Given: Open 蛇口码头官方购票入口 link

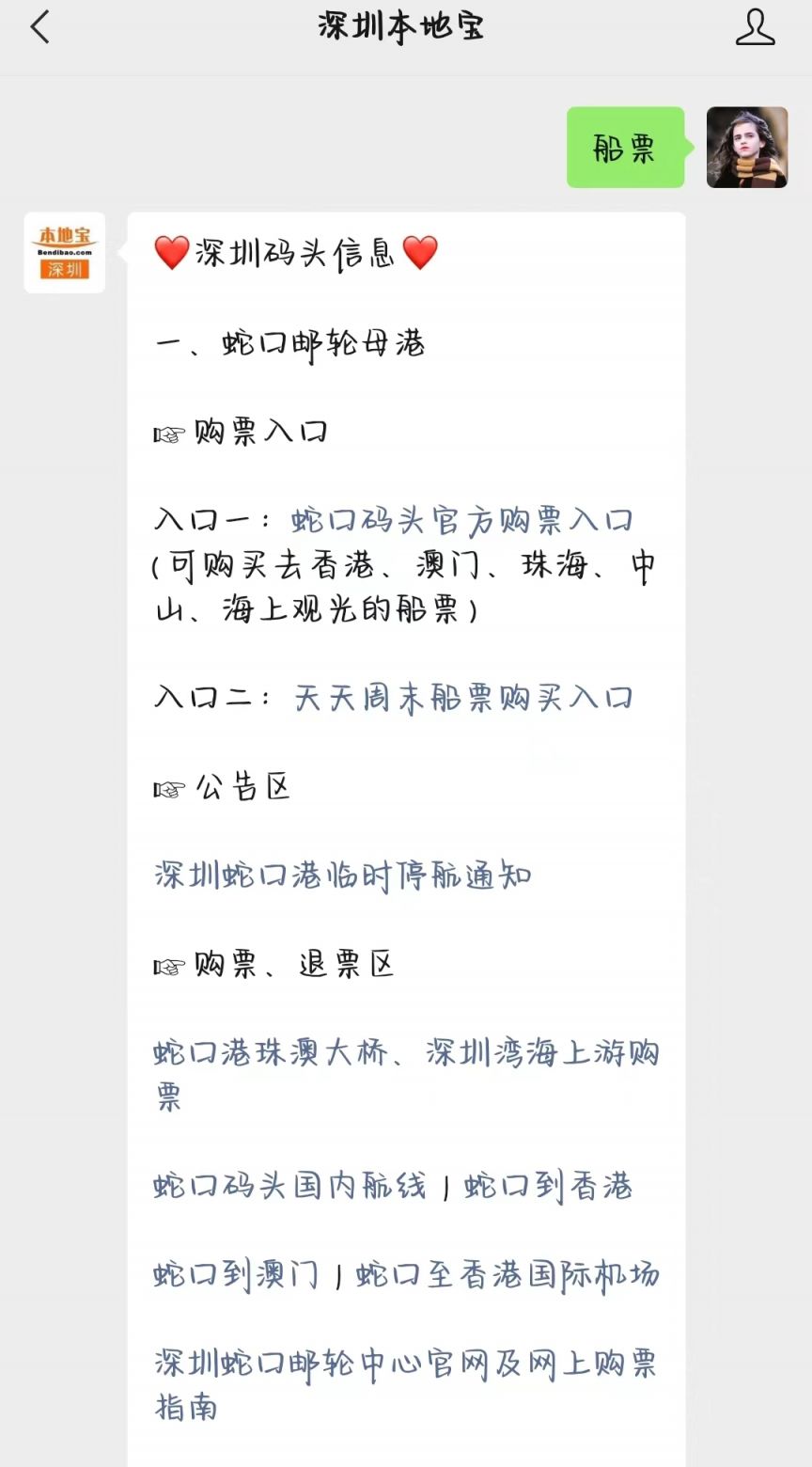Looking at the screenshot, I should coord(461,520).
